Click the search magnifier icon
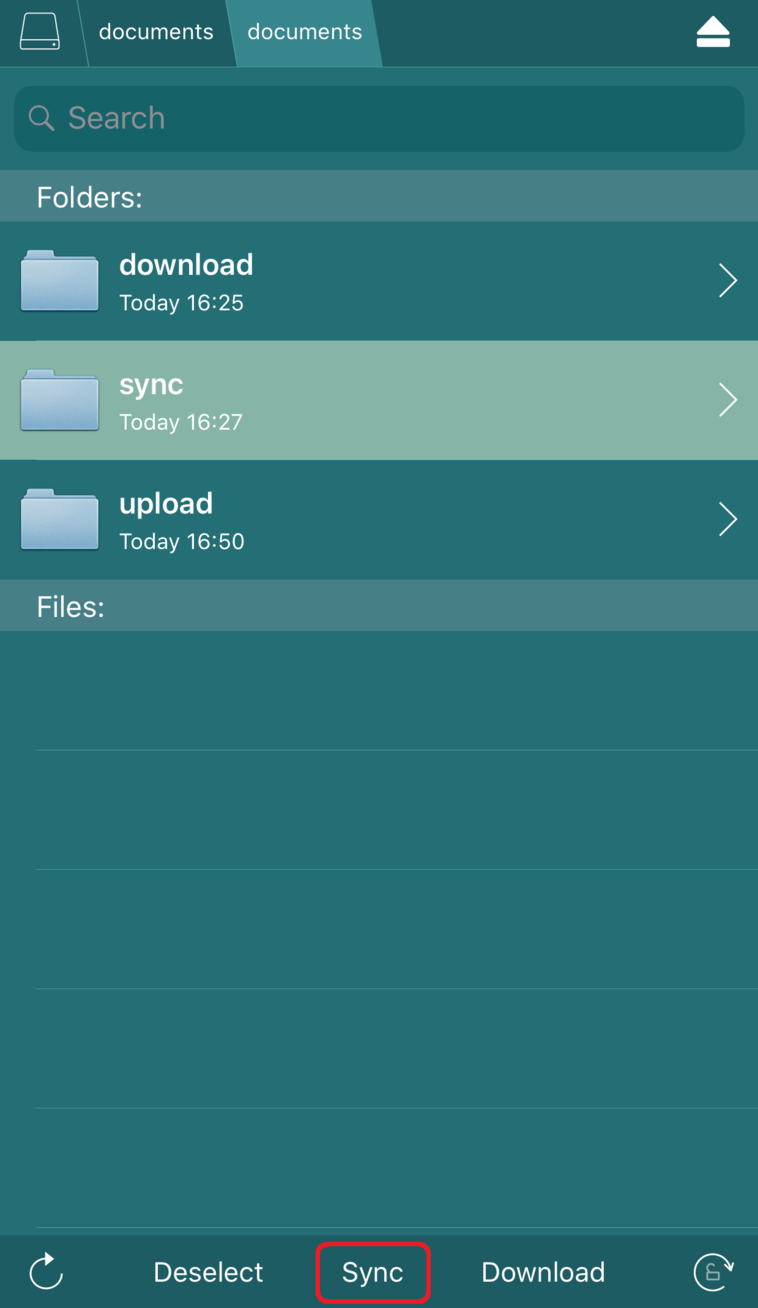Screen dimensions: 758x1308 tap(41, 118)
